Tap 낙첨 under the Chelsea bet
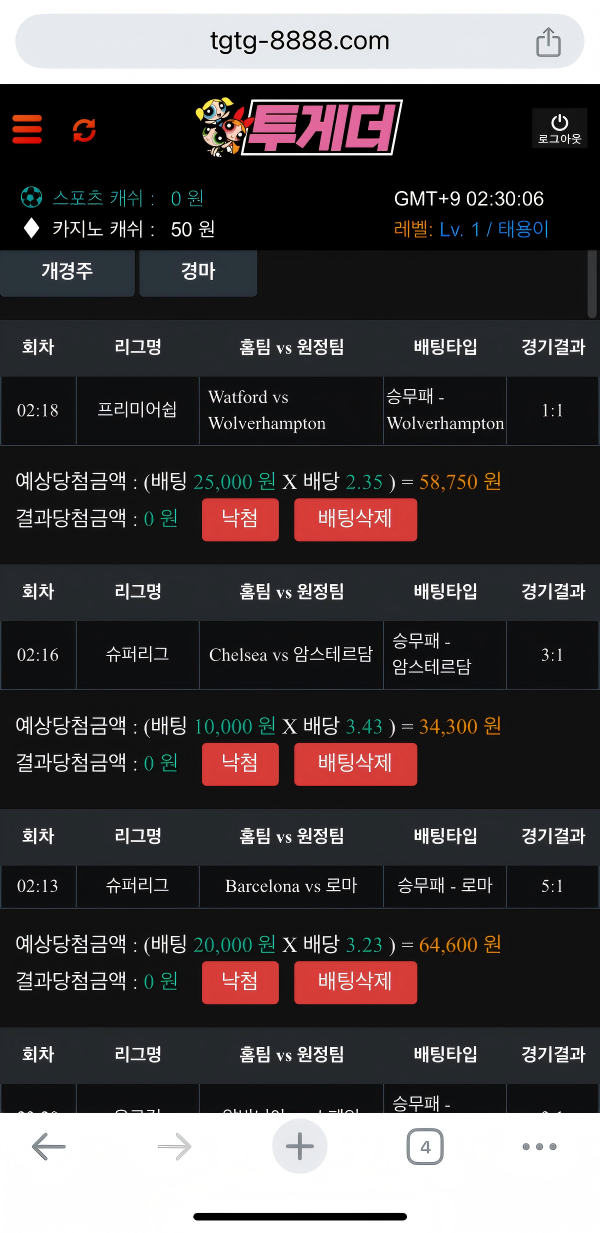 240,764
